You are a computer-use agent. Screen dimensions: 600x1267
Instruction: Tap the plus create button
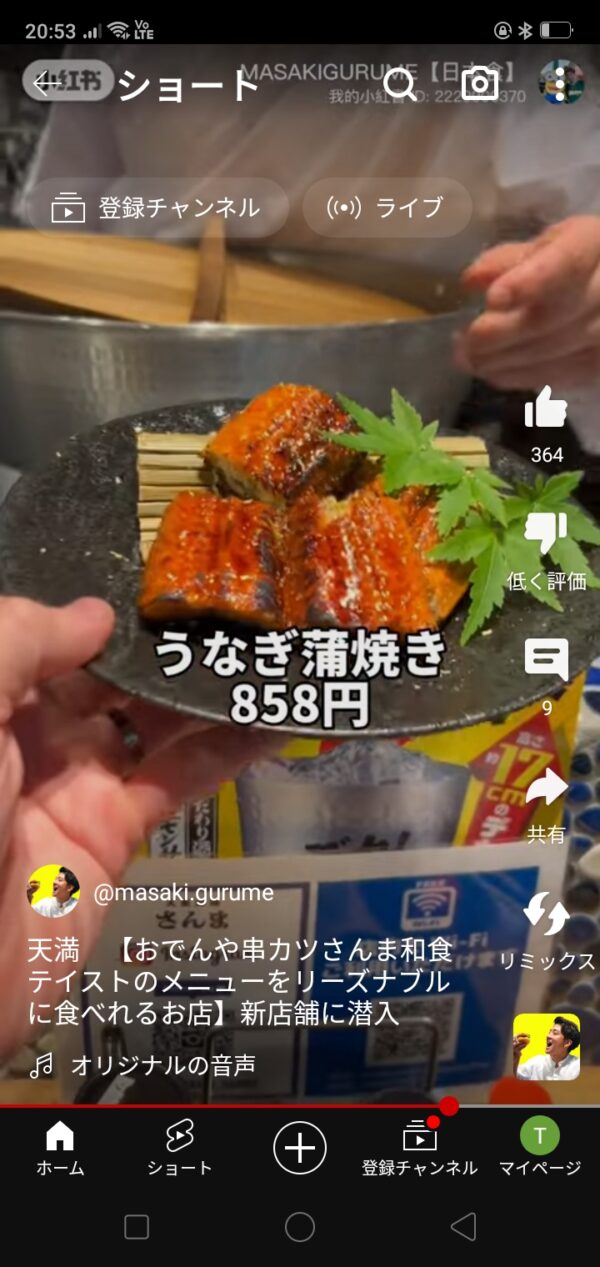(300, 1147)
